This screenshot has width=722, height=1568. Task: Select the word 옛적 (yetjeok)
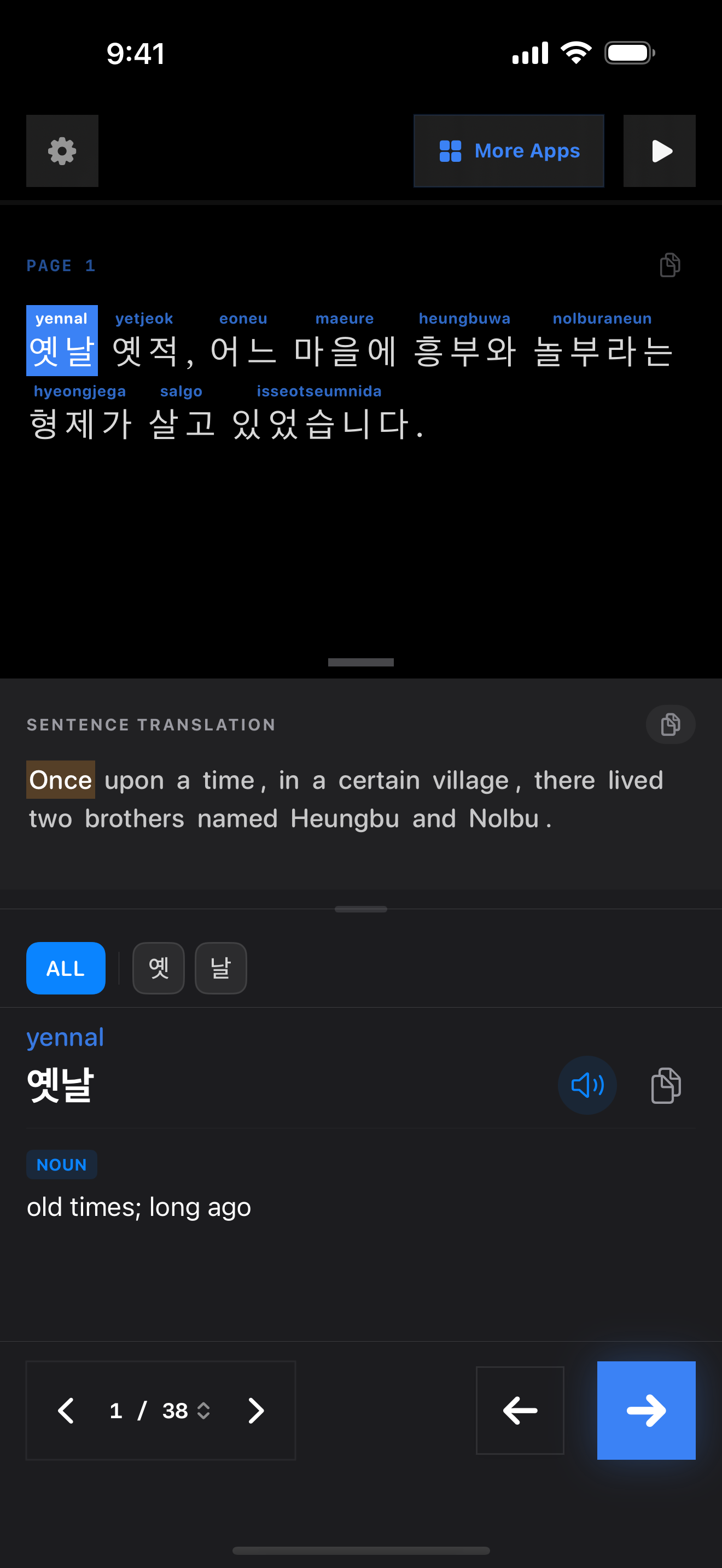click(x=145, y=350)
